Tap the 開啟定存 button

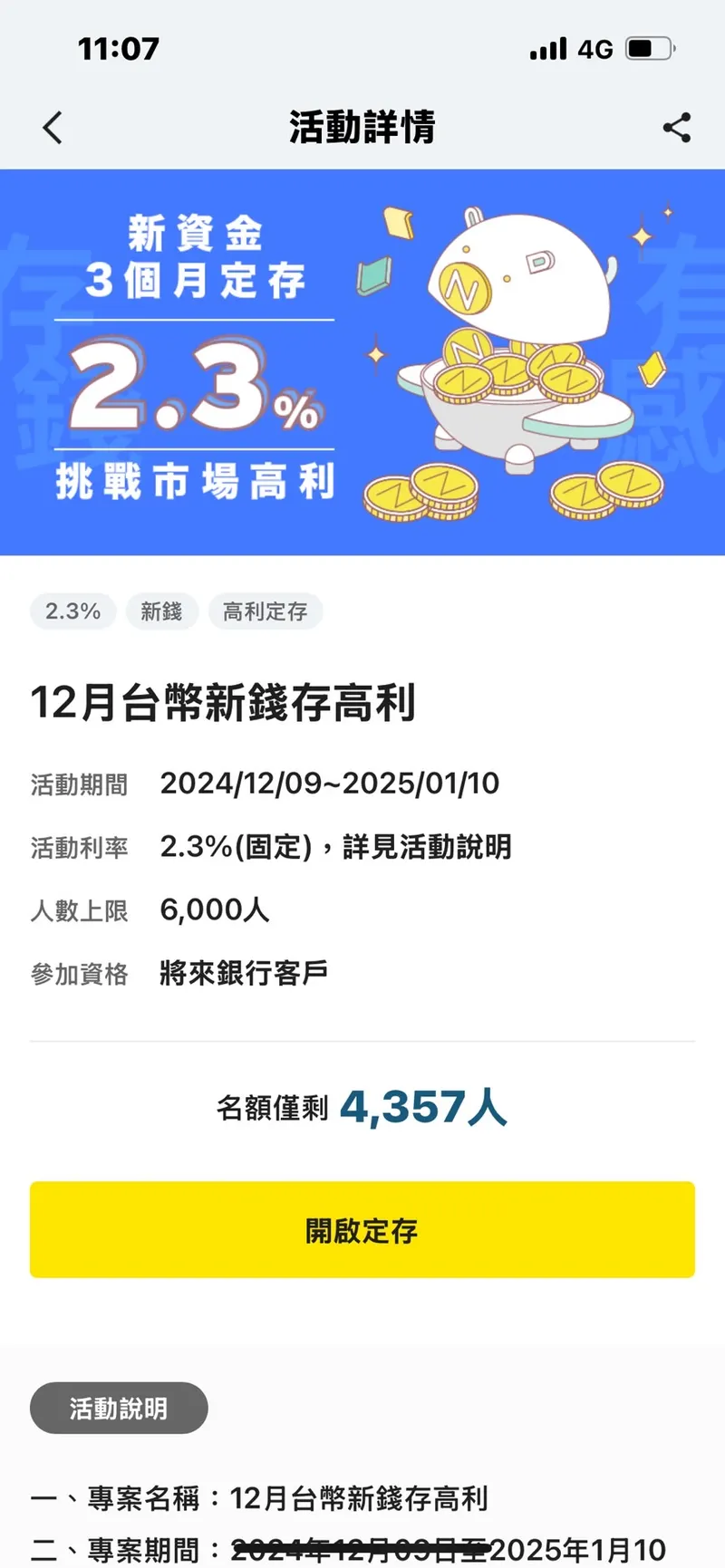click(x=362, y=1229)
